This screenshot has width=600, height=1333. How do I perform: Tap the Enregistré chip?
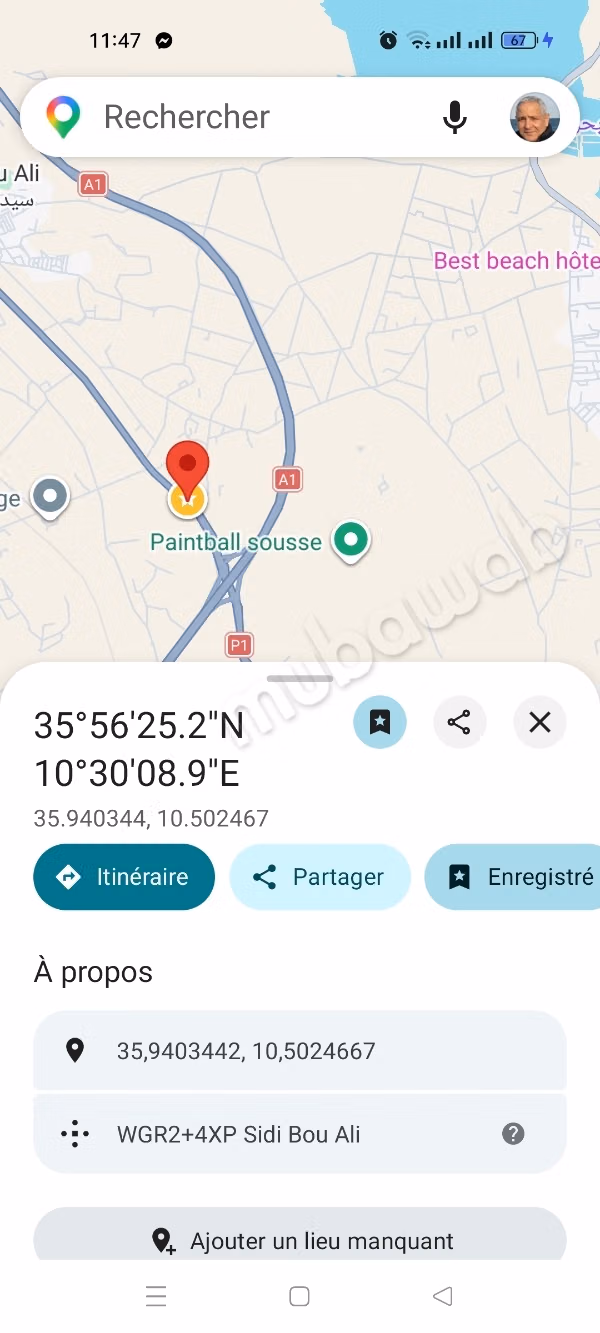pyautogui.click(x=513, y=877)
